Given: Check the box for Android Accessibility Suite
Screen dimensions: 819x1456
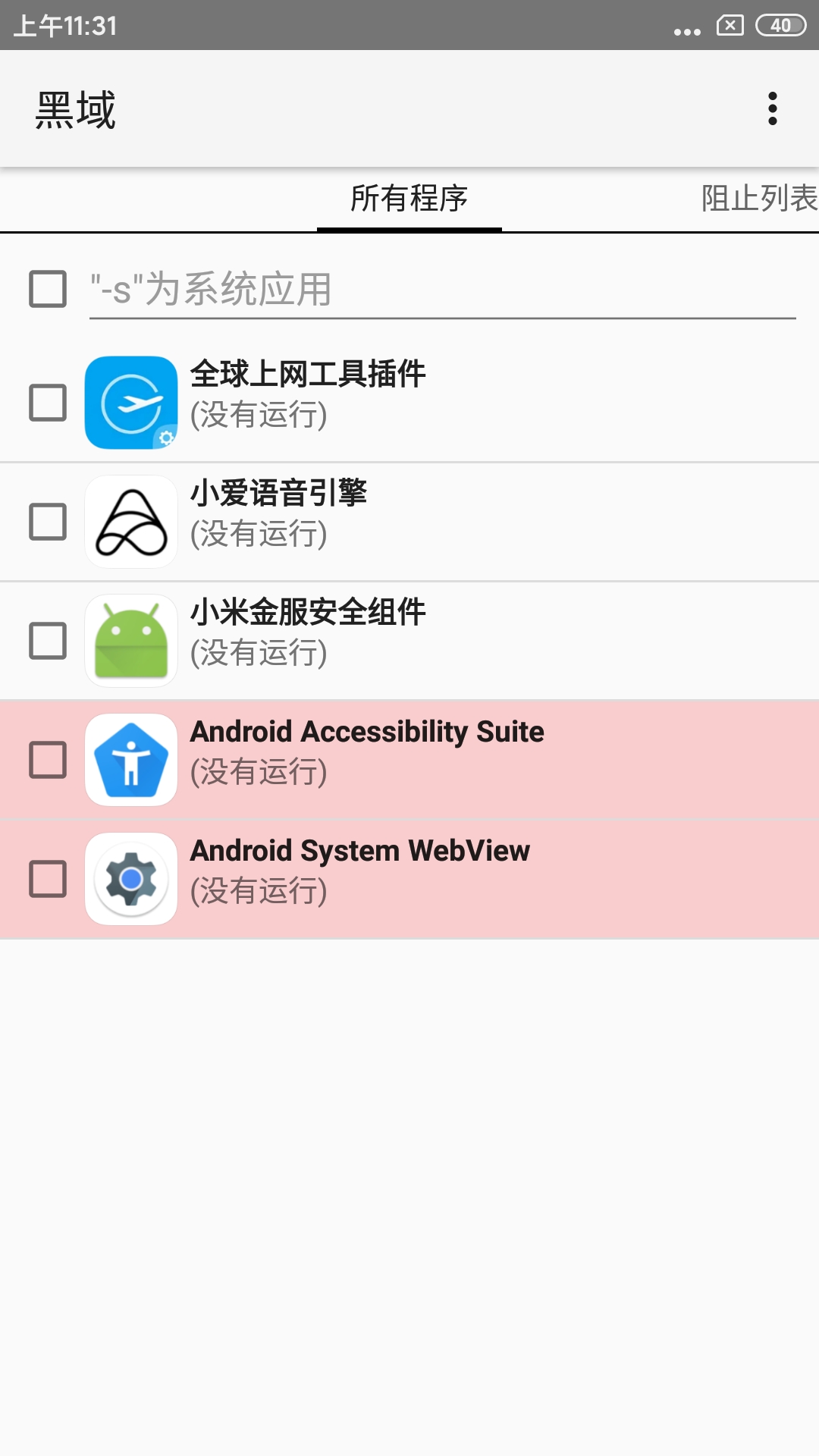Looking at the screenshot, I should pyautogui.click(x=48, y=760).
